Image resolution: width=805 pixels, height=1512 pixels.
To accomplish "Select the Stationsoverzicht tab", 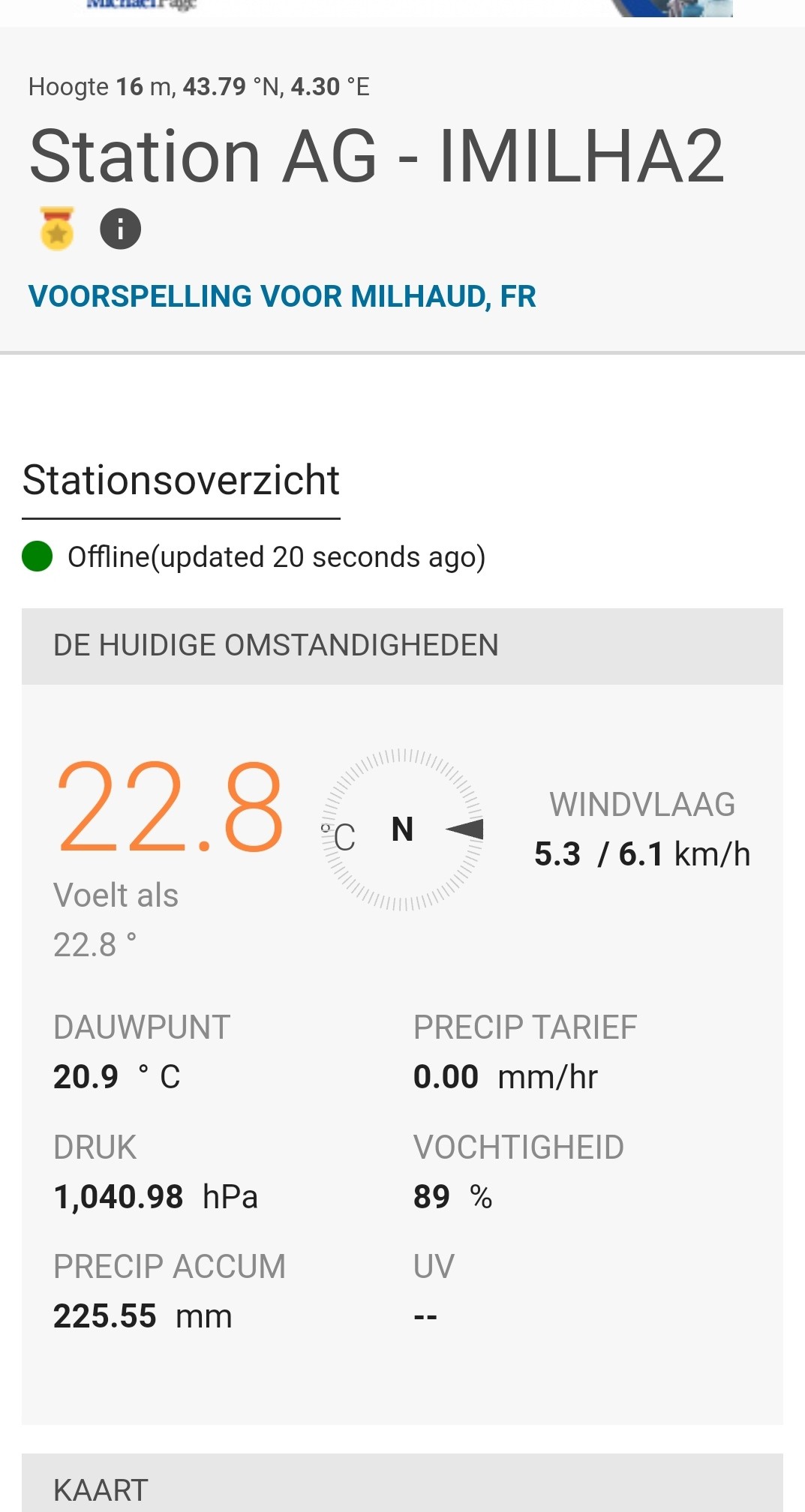I will (x=181, y=480).
